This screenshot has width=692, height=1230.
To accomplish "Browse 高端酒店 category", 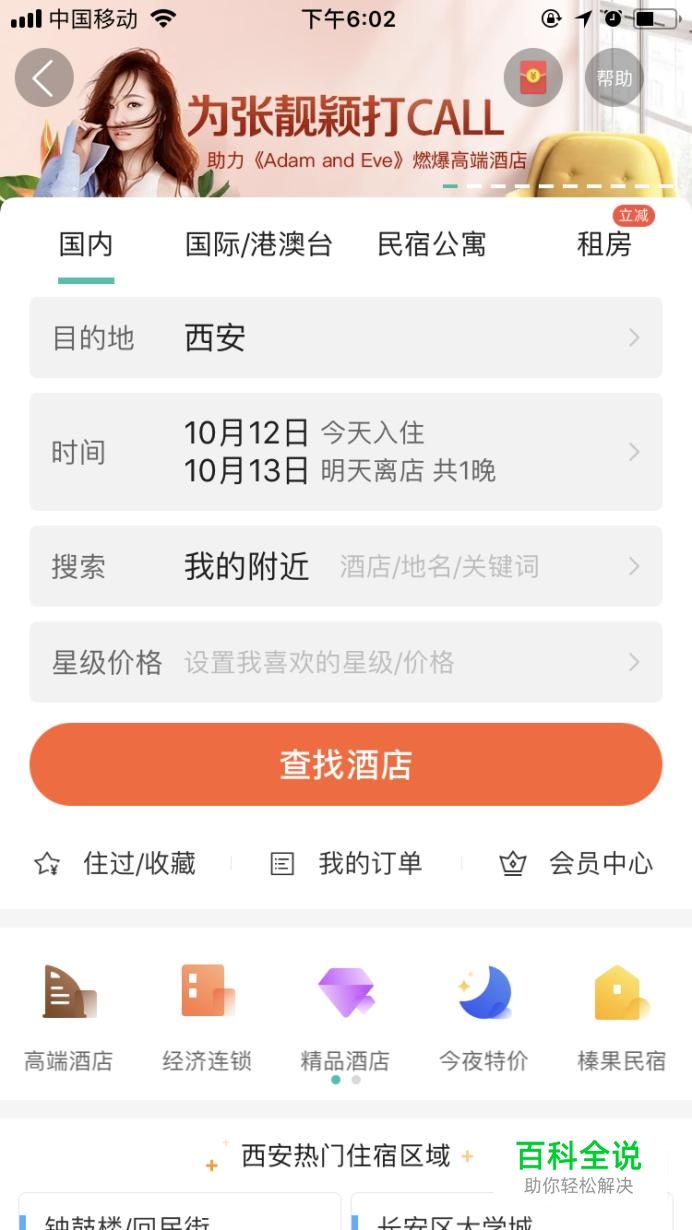I will (69, 1015).
